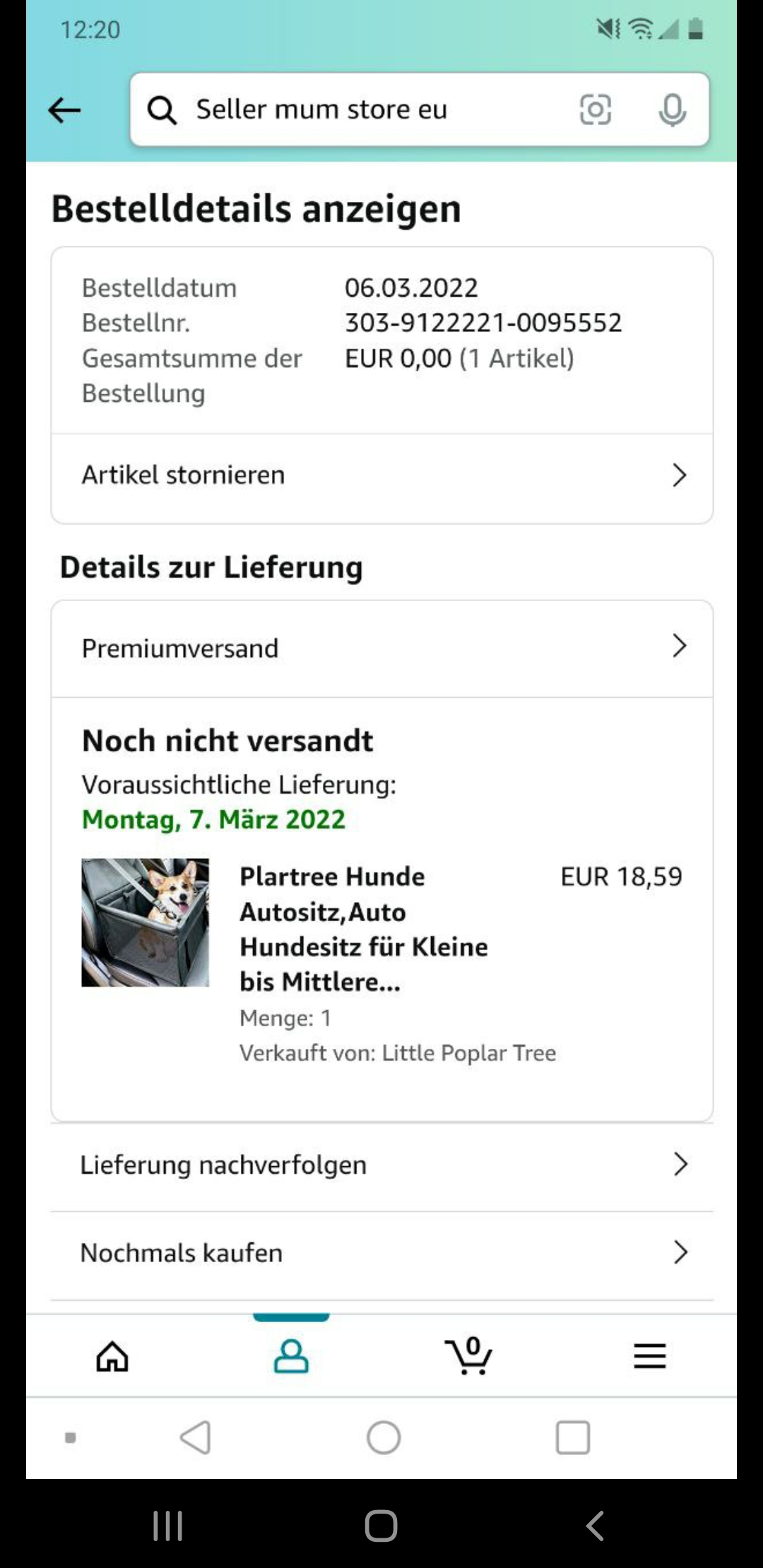Screen dimensions: 763x1568
Task: Select Lieferung nachverfolgen
Action: click(x=381, y=1165)
